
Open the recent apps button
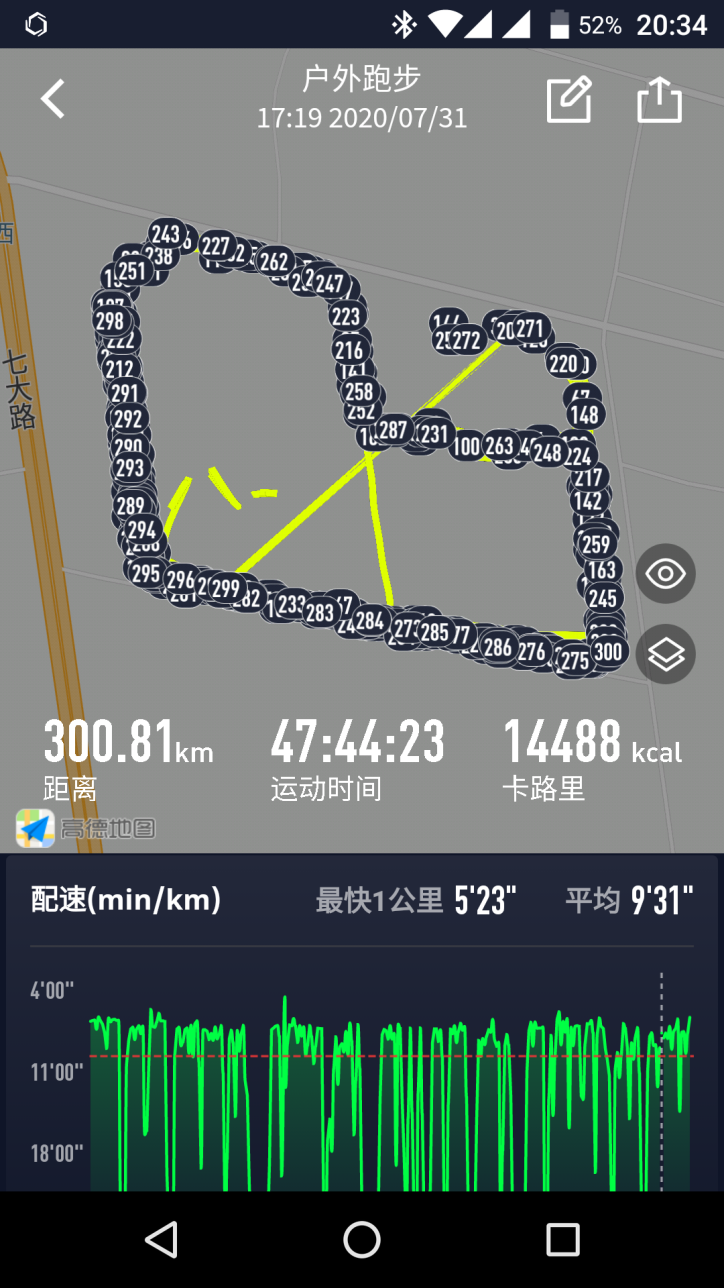click(562, 1239)
